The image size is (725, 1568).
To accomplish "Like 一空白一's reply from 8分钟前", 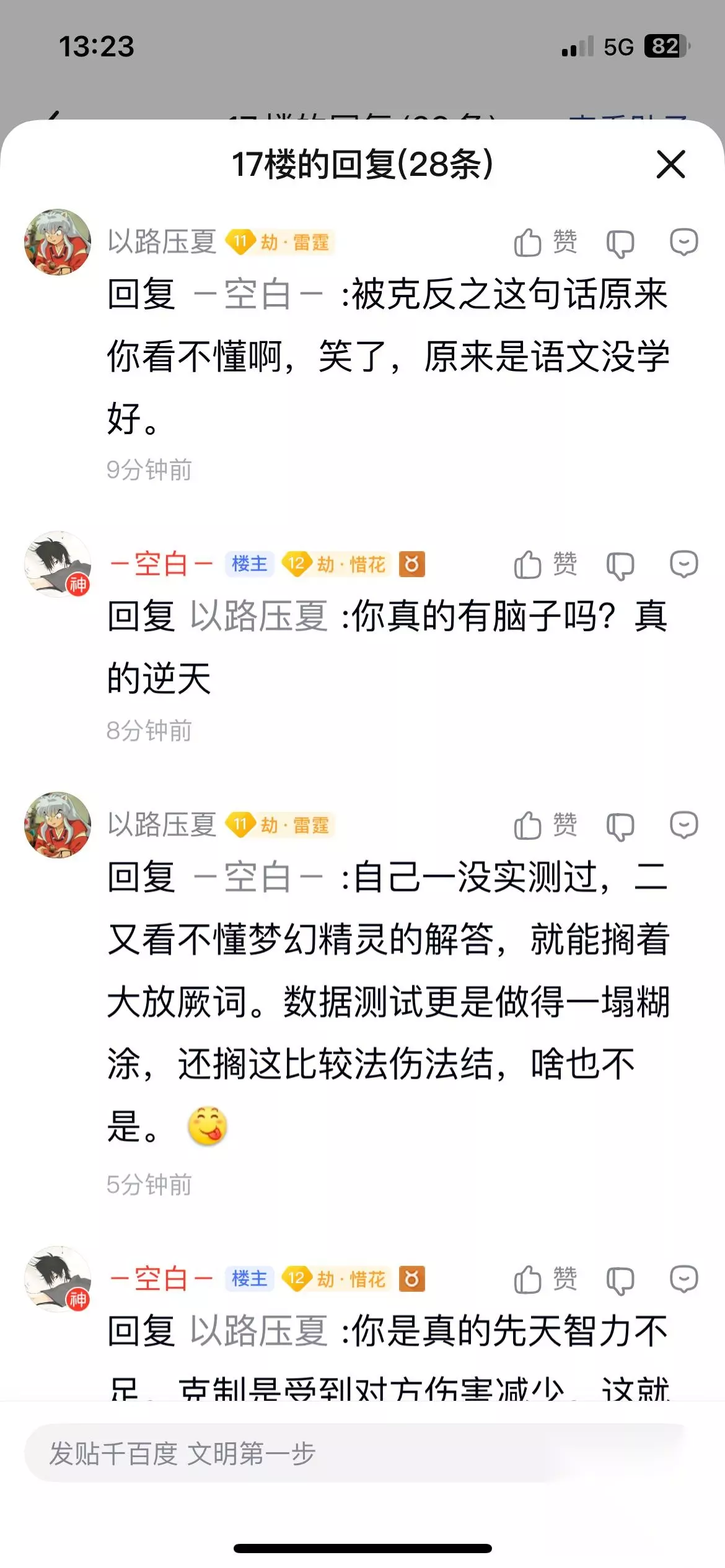I will (545, 565).
